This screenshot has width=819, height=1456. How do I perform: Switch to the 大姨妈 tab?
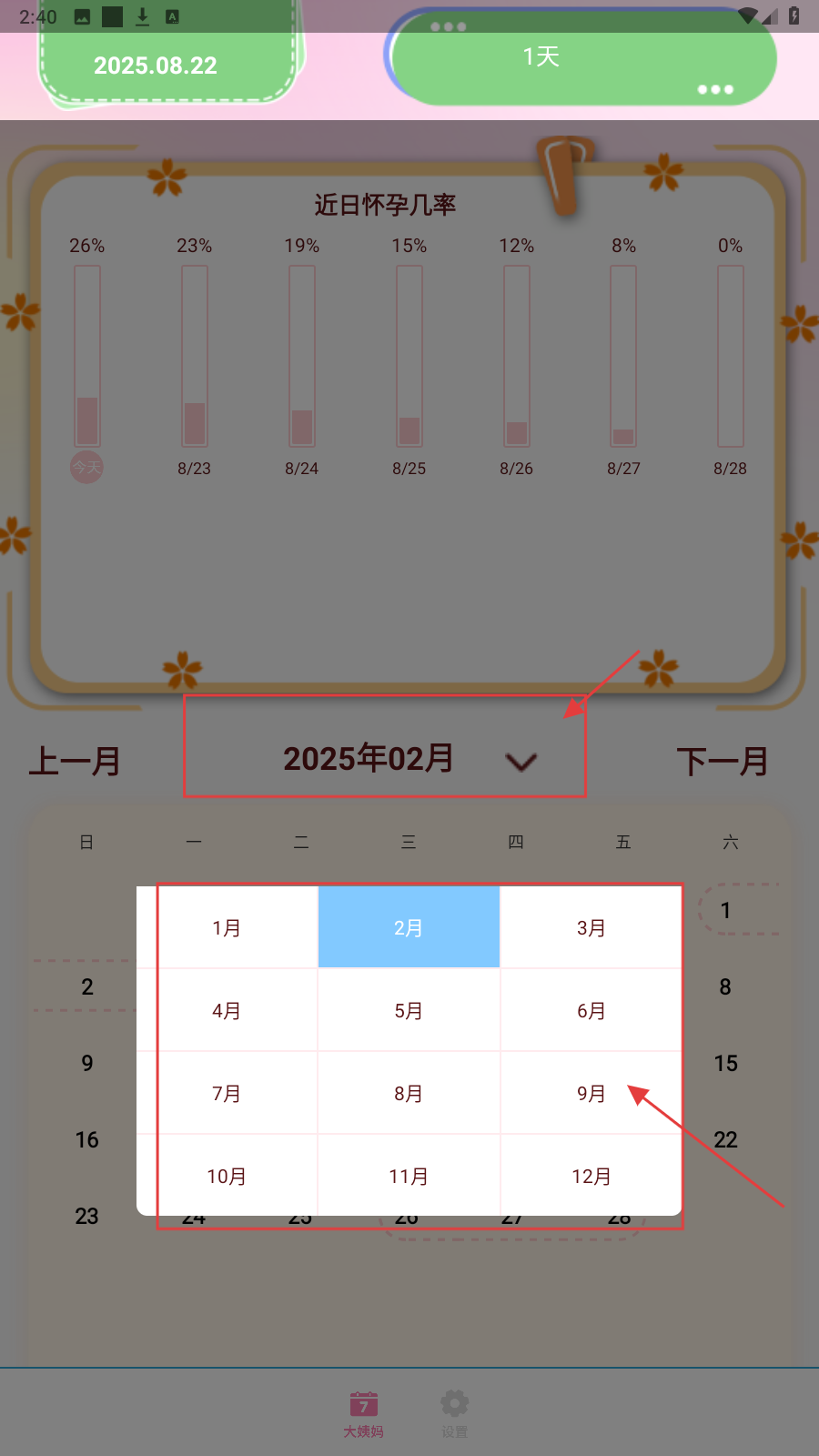pos(363,1413)
